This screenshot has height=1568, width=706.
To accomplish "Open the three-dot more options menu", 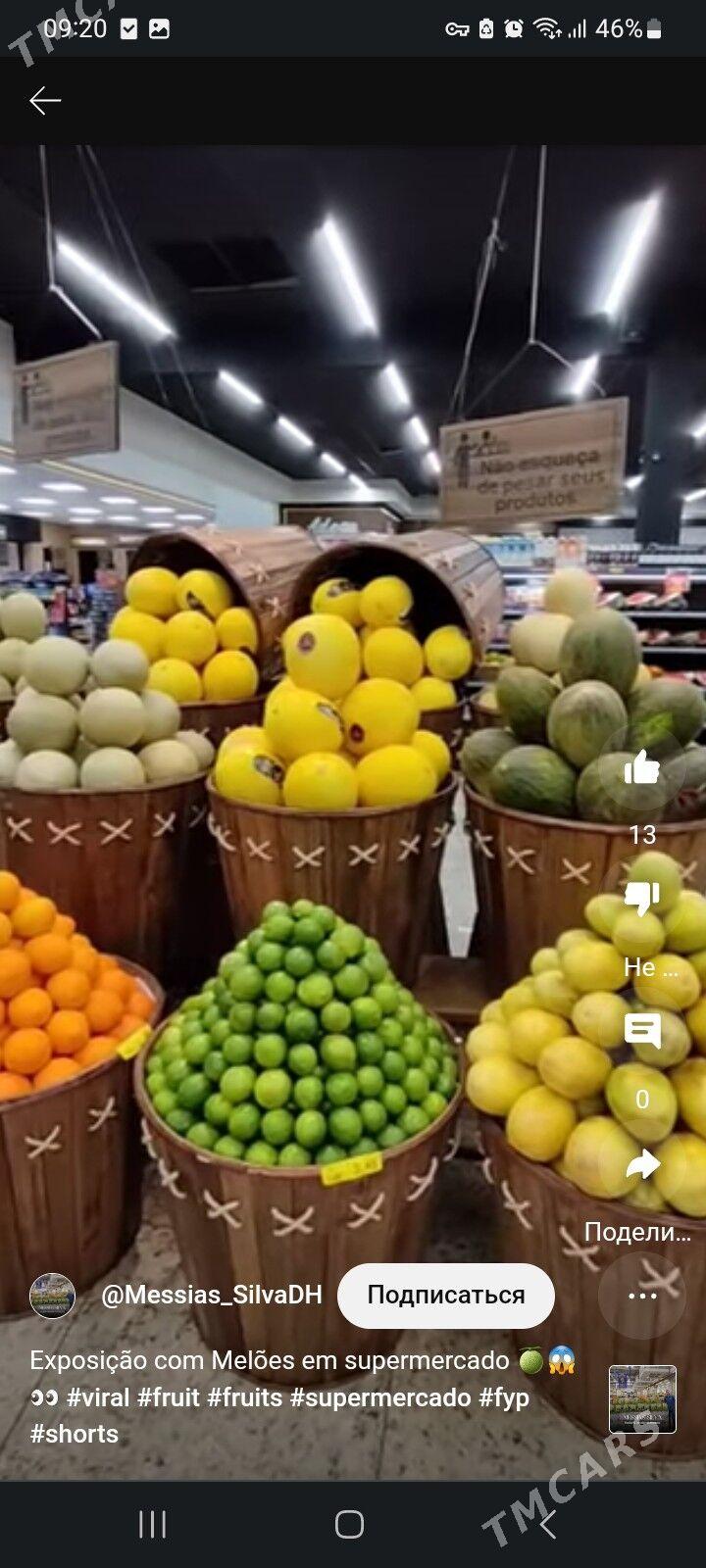I will click(642, 1296).
